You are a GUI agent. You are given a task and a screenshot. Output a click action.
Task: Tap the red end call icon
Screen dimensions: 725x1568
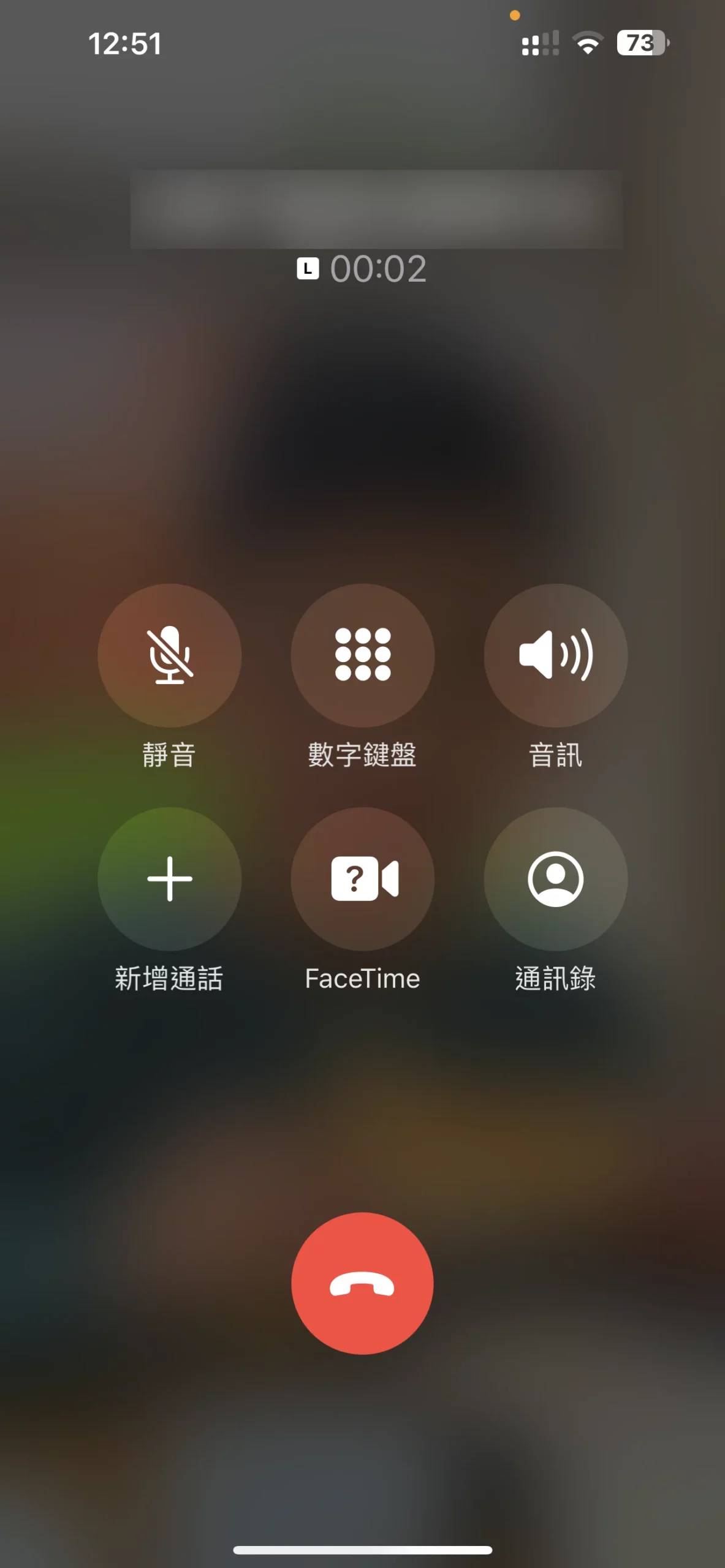click(x=362, y=1283)
